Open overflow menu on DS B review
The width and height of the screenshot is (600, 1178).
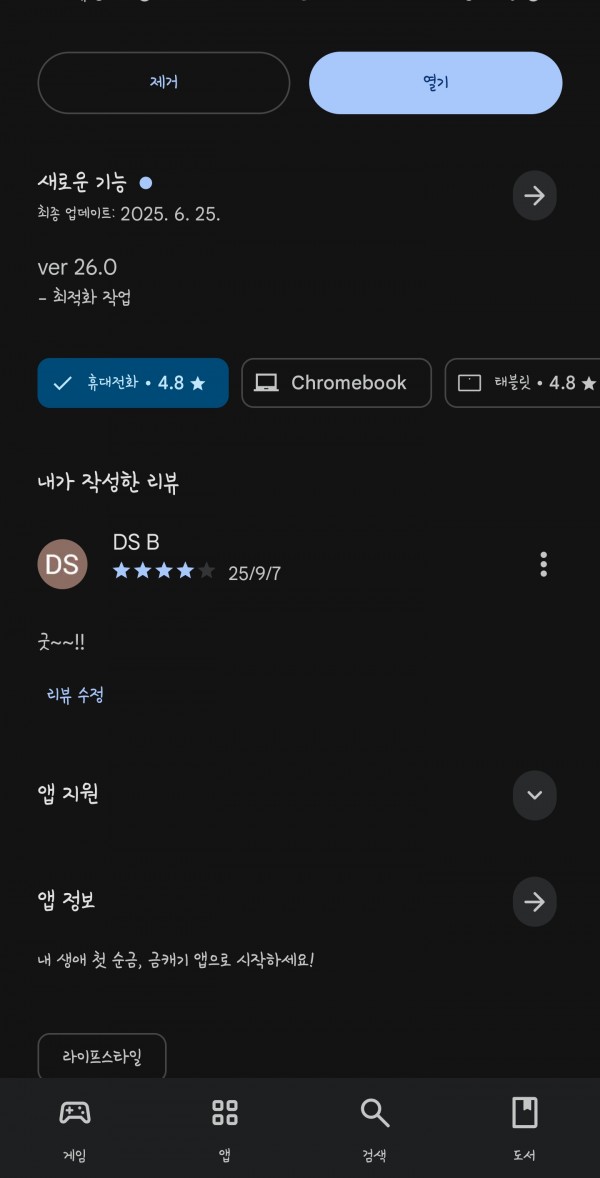tap(543, 564)
